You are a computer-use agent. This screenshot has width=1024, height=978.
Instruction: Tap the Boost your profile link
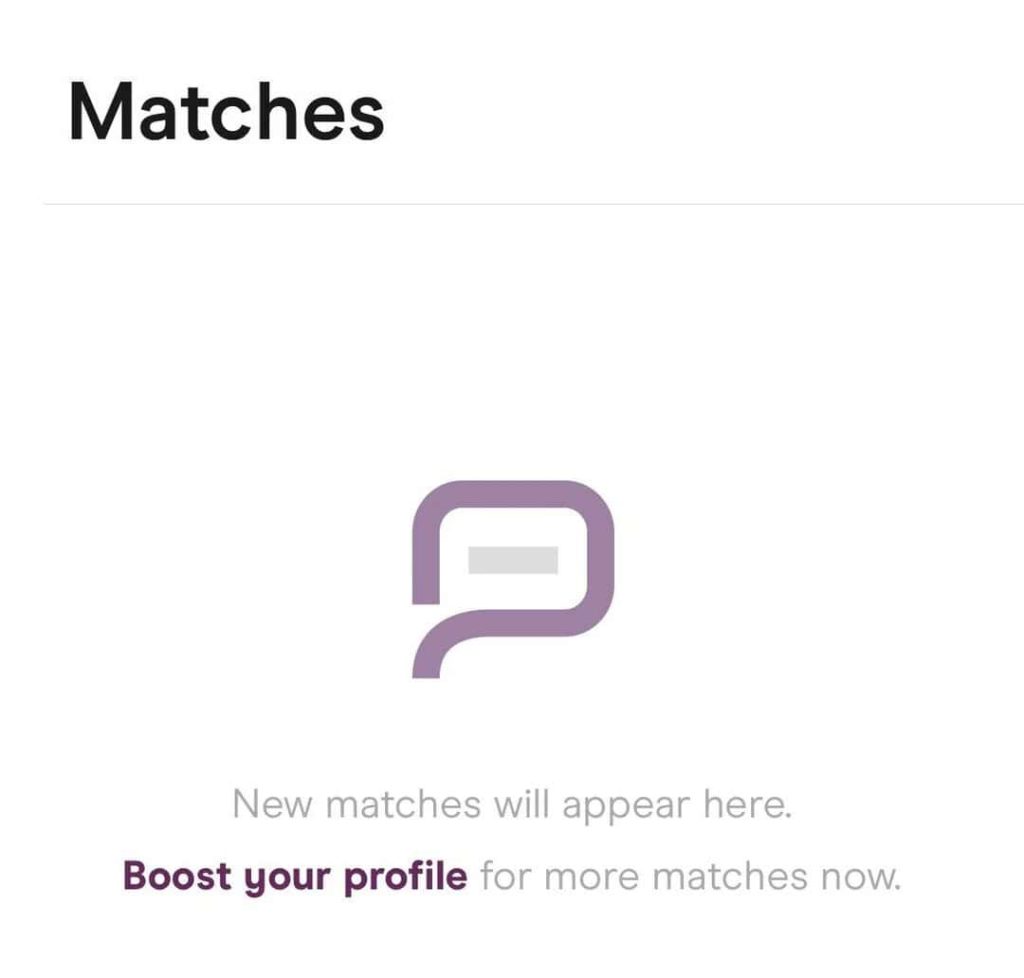pos(294,877)
